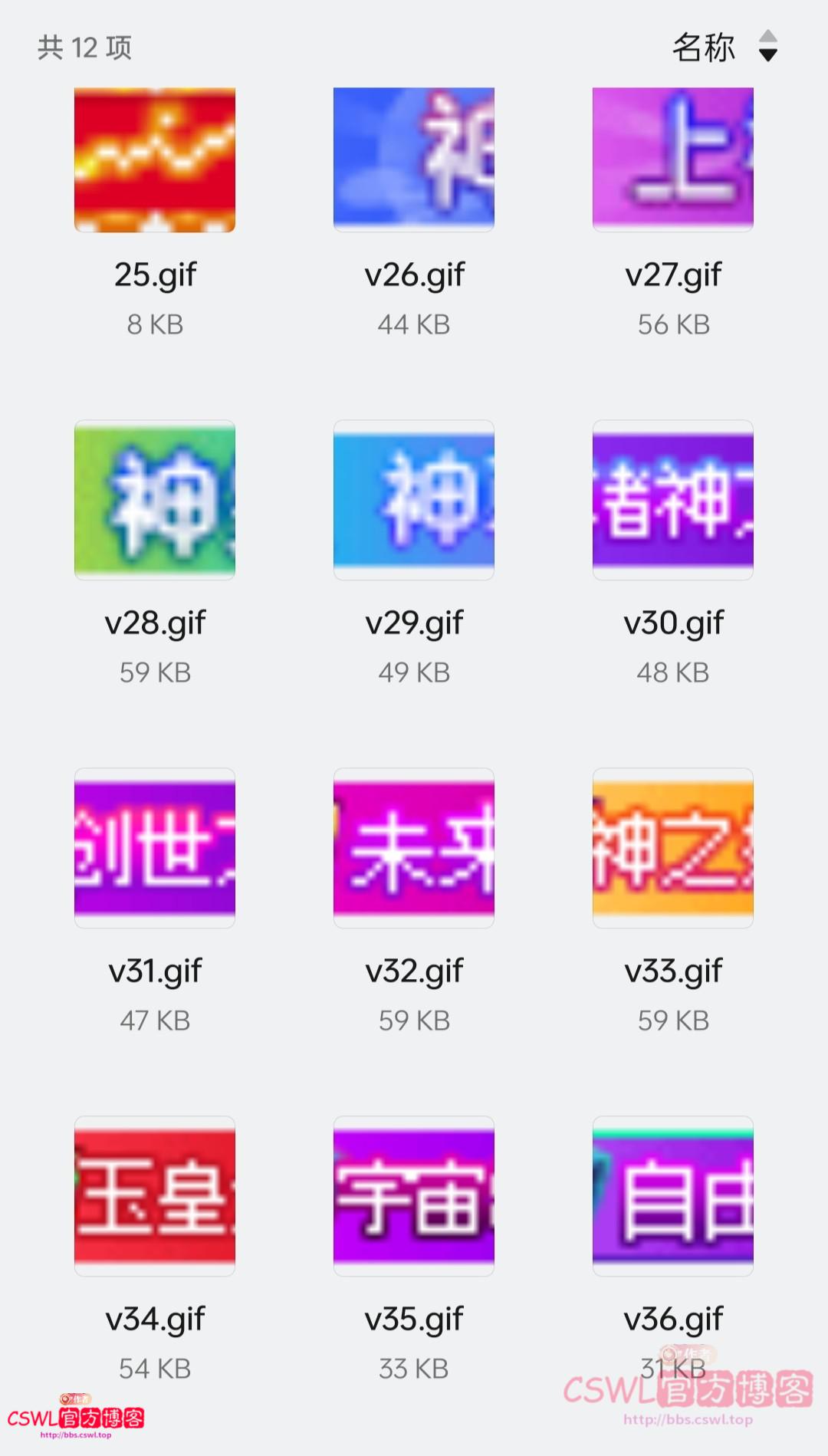View the red v34.gif thumbnail
Screen dimensions: 828x1456
154,1198
